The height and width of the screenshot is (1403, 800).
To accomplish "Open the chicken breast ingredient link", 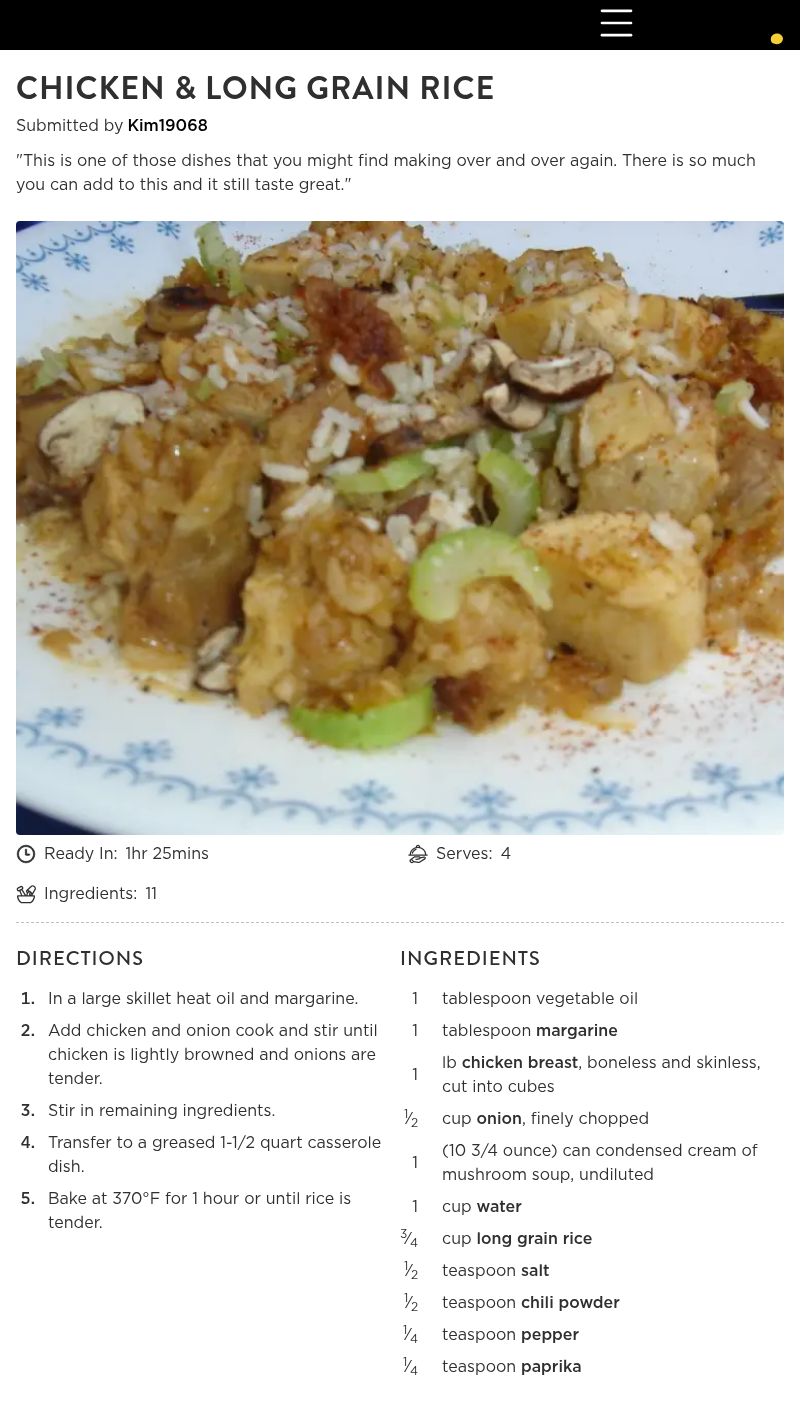I will [x=519, y=1063].
